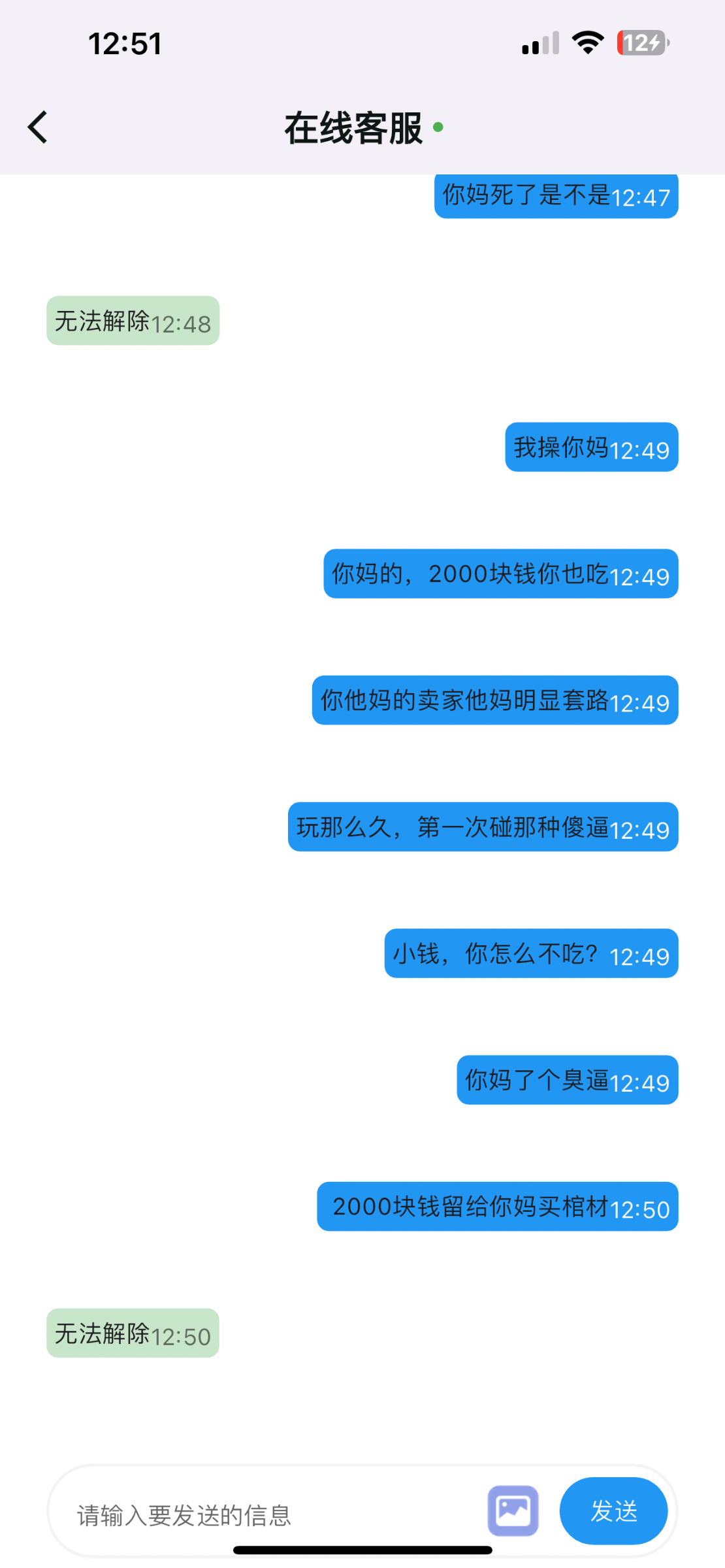Tap the image icon beside the send button
The image size is (725, 1568).
point(513,1511)
